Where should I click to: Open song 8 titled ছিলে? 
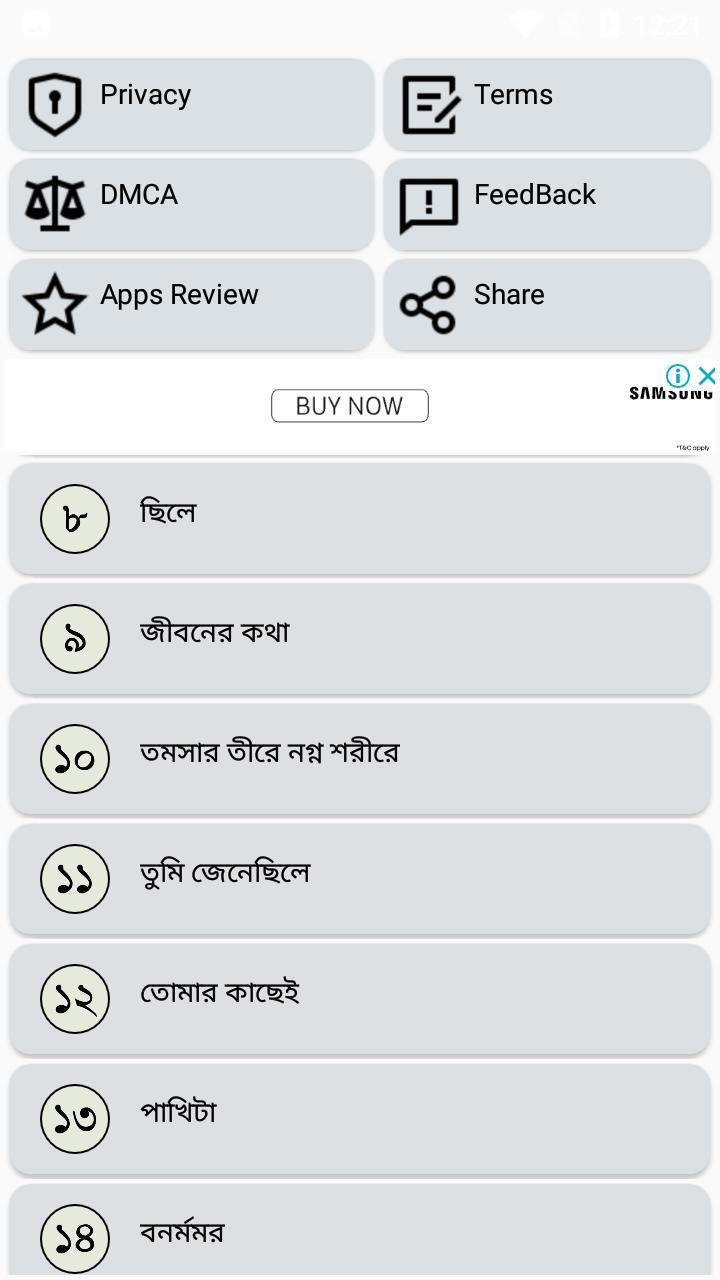pyautogui.click(x=360, y=518)
